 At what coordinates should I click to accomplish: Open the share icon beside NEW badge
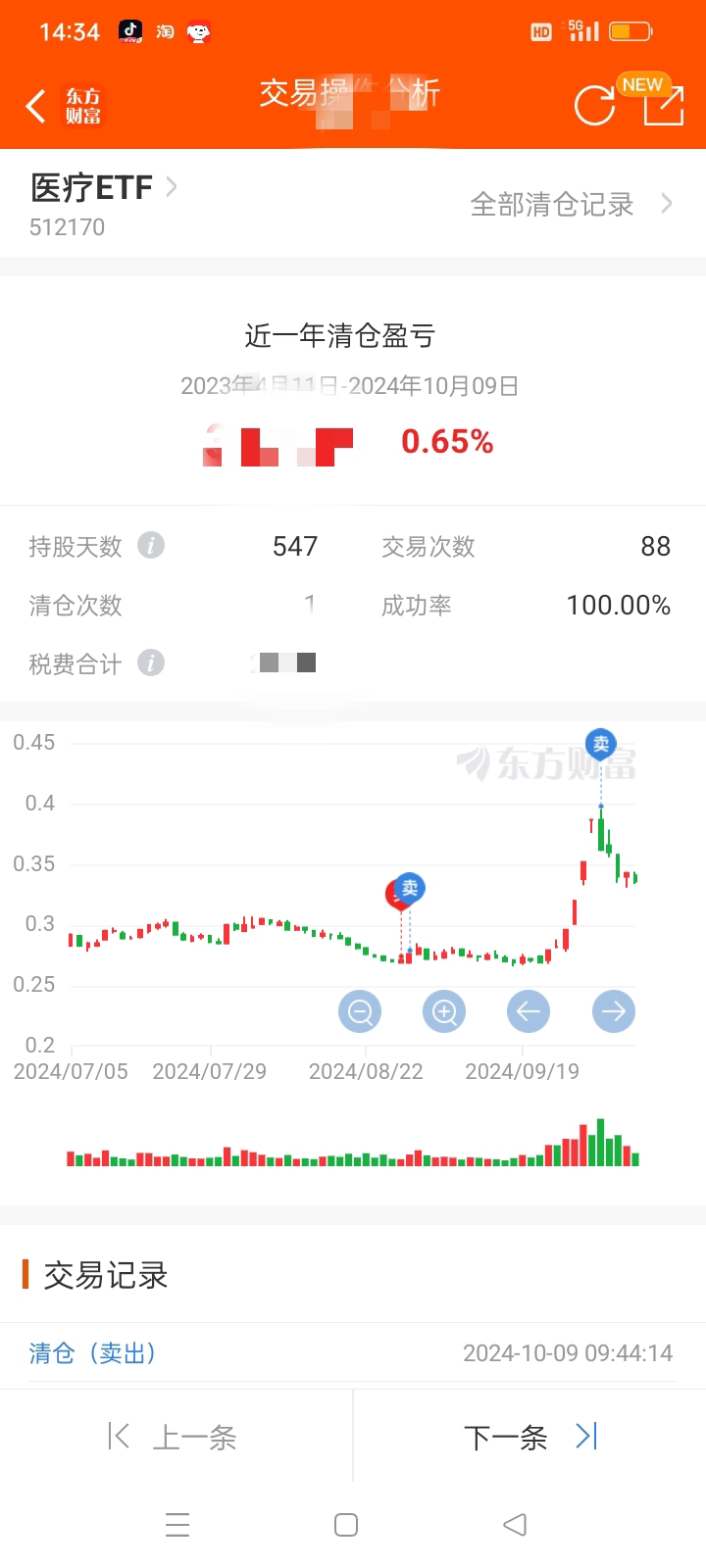663,108
